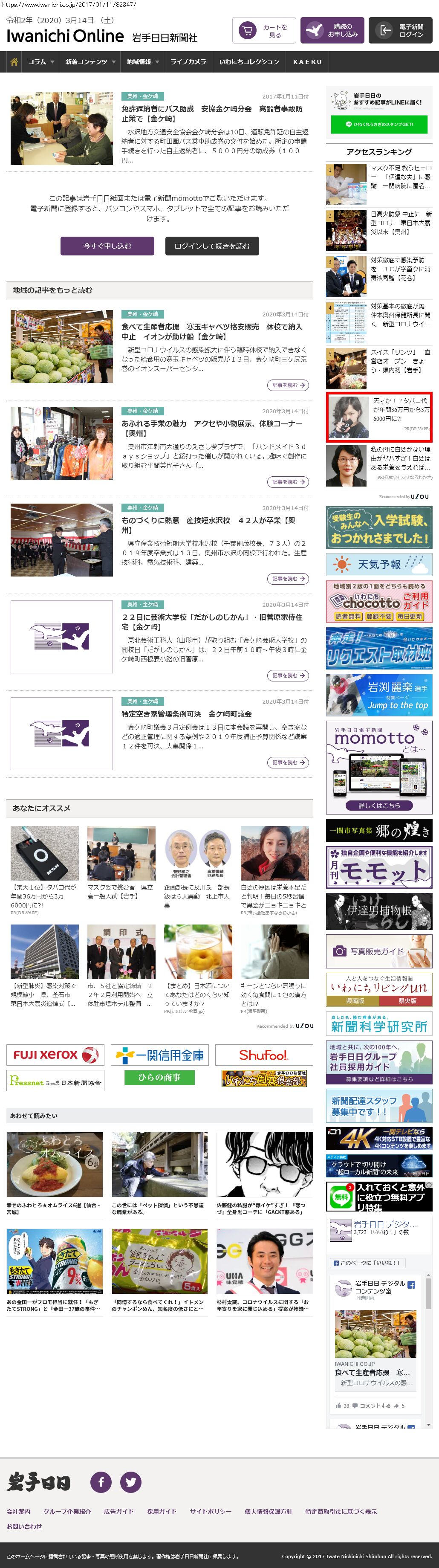Tap ログインして続きを読む button
This screenshot has width=439, height=1568.
(211, 246)
